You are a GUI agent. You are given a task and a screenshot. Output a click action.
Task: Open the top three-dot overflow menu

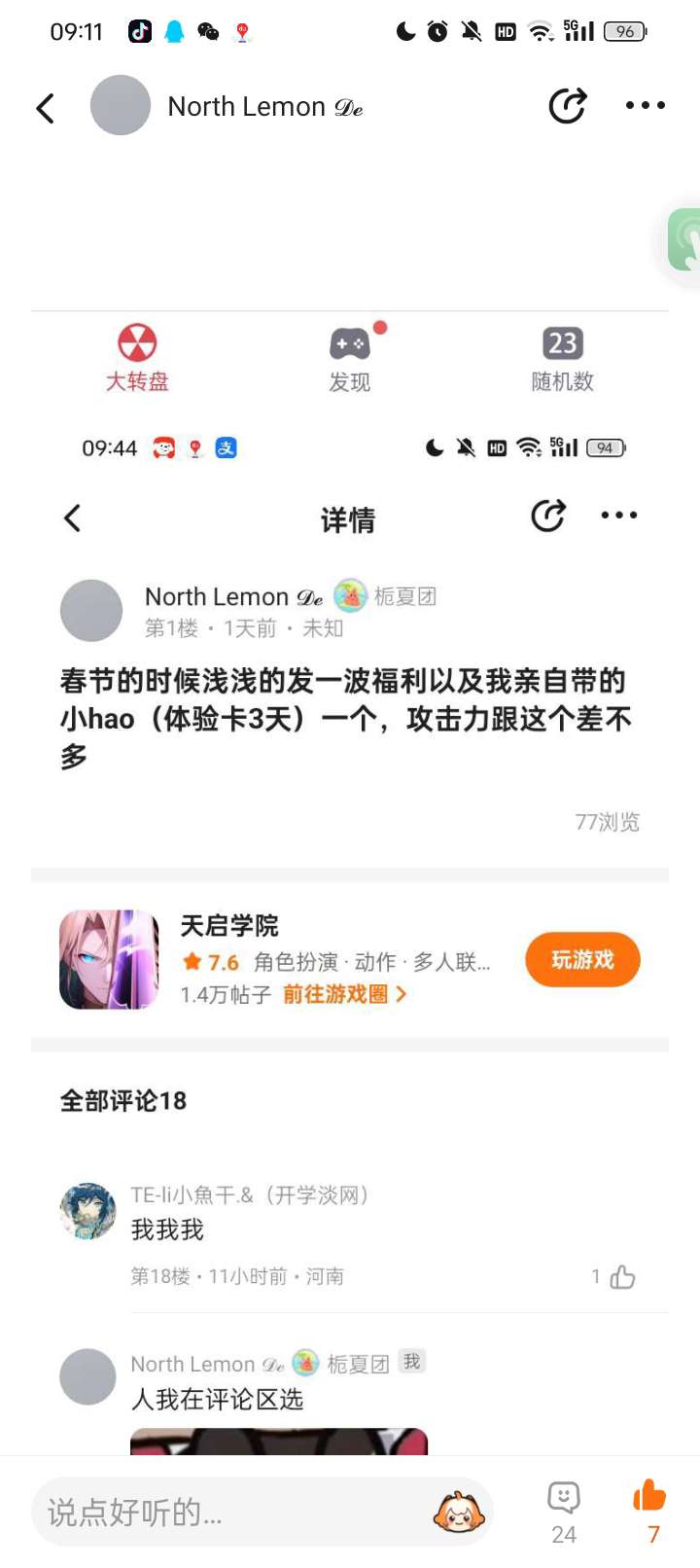[x=645, y=105]
